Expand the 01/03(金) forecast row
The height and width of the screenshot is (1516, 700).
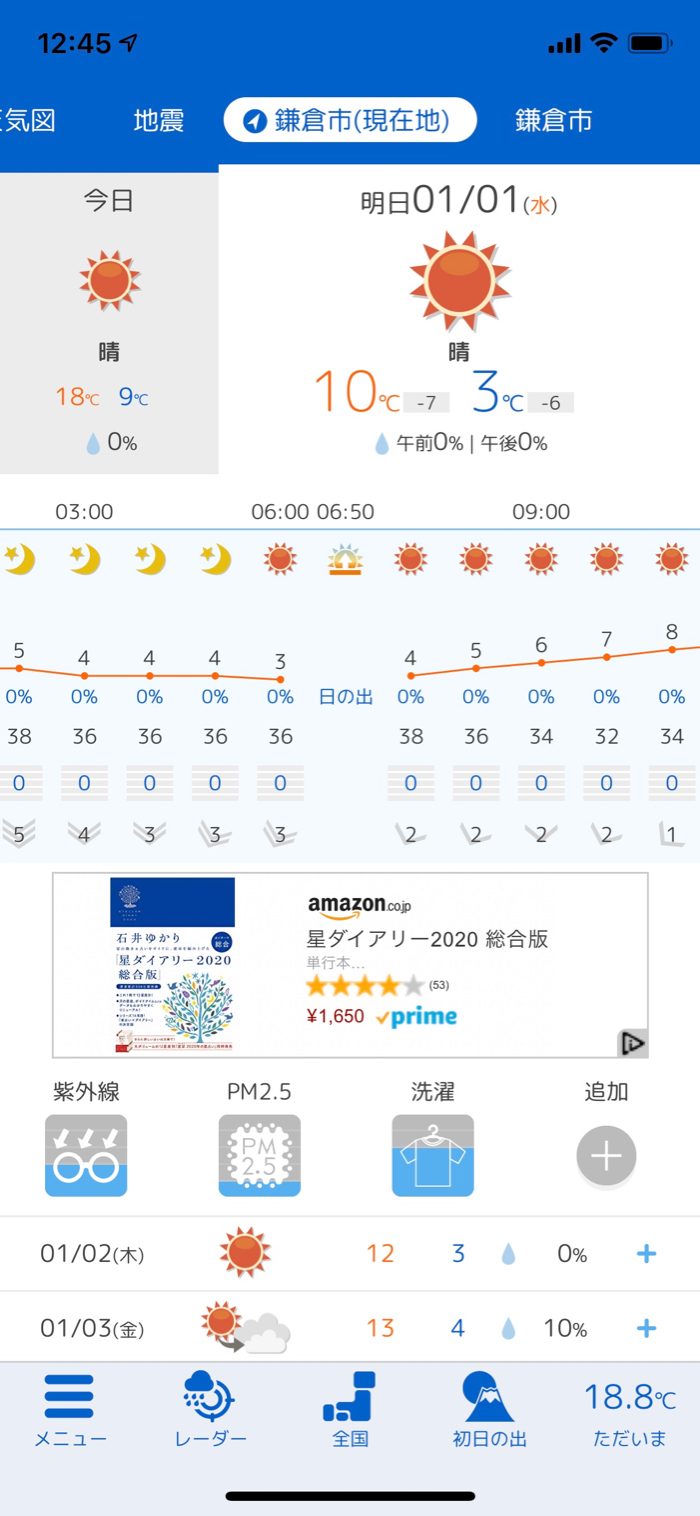point(350,1328)
